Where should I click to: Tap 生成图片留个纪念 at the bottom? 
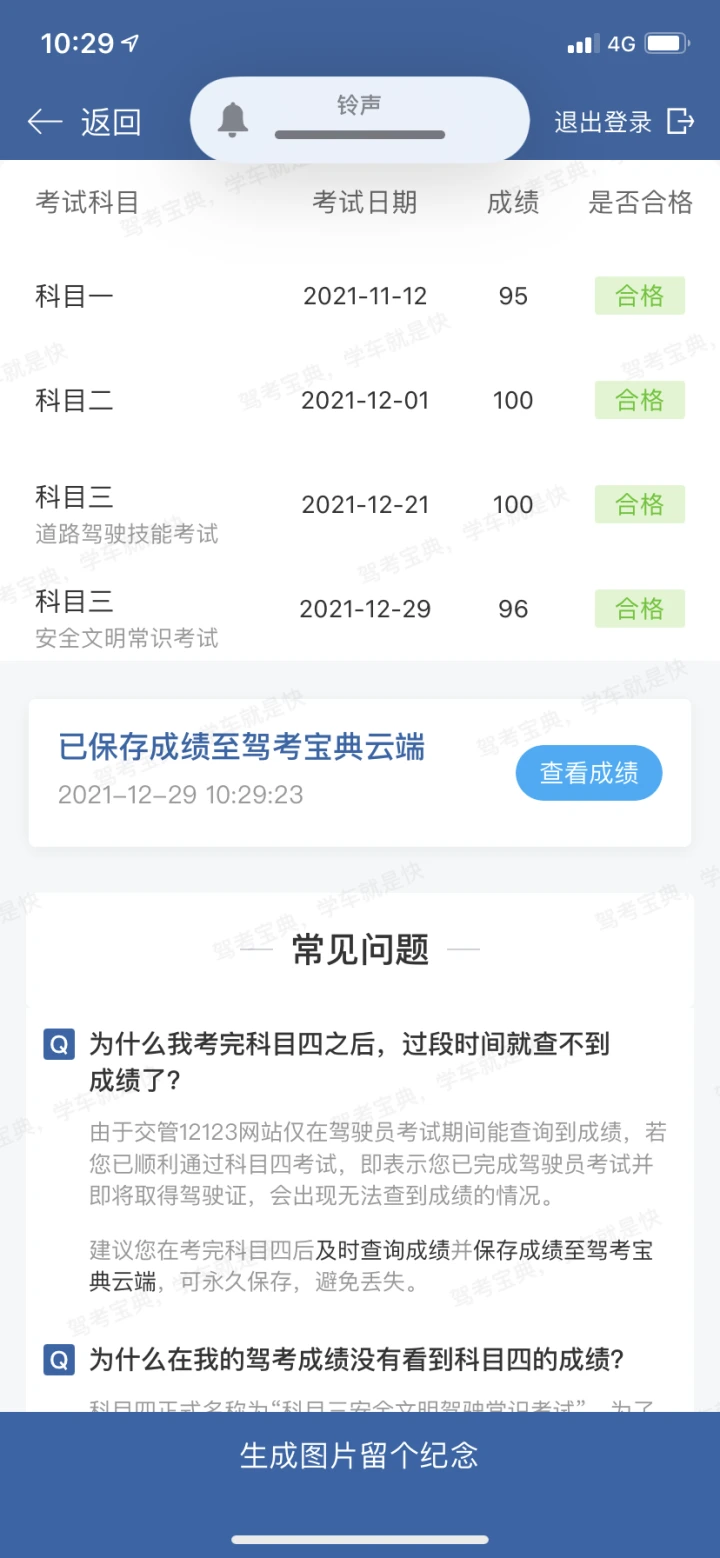tap(360, 1455)
